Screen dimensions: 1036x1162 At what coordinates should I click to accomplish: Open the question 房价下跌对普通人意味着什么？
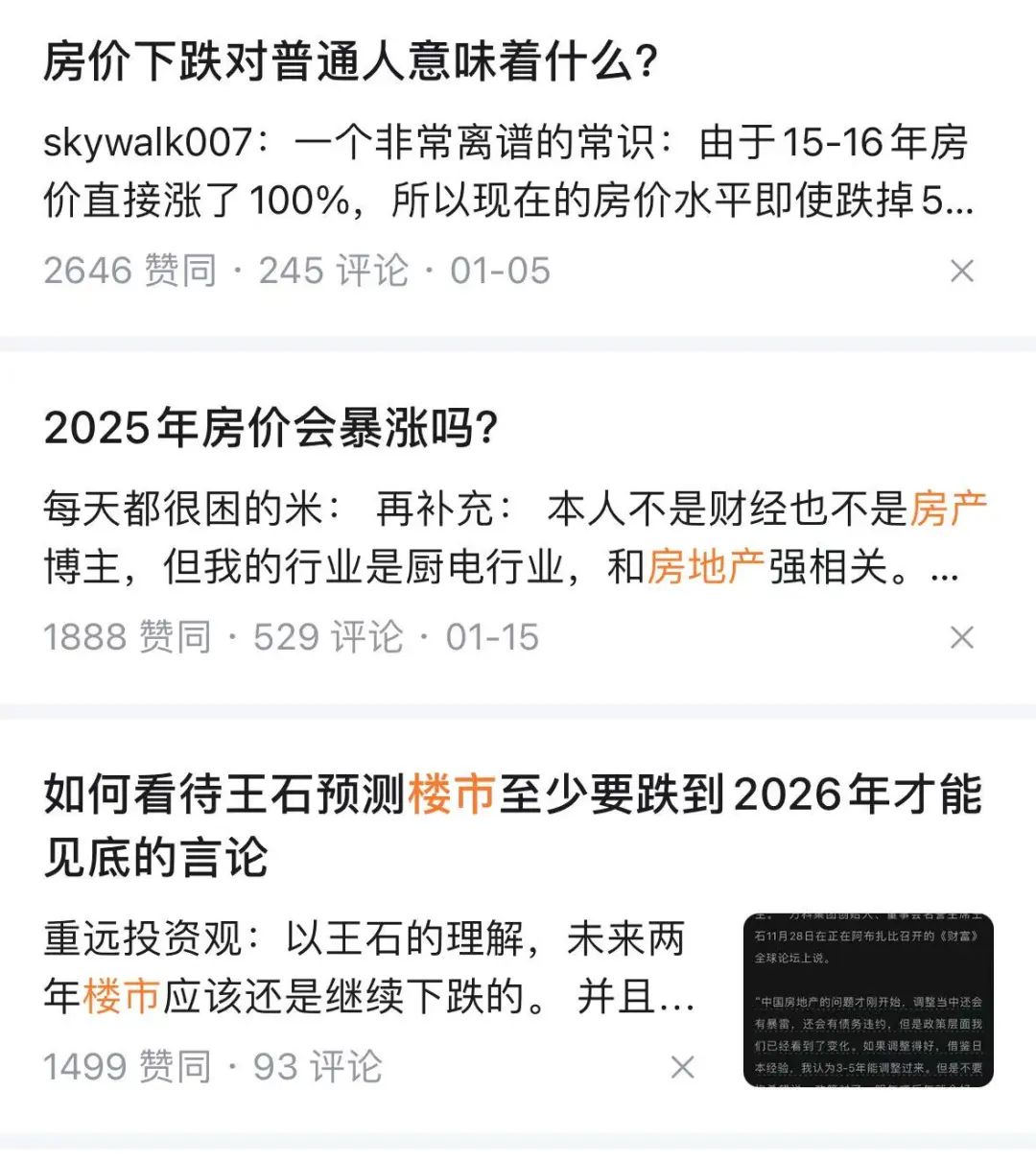point(348,59)
